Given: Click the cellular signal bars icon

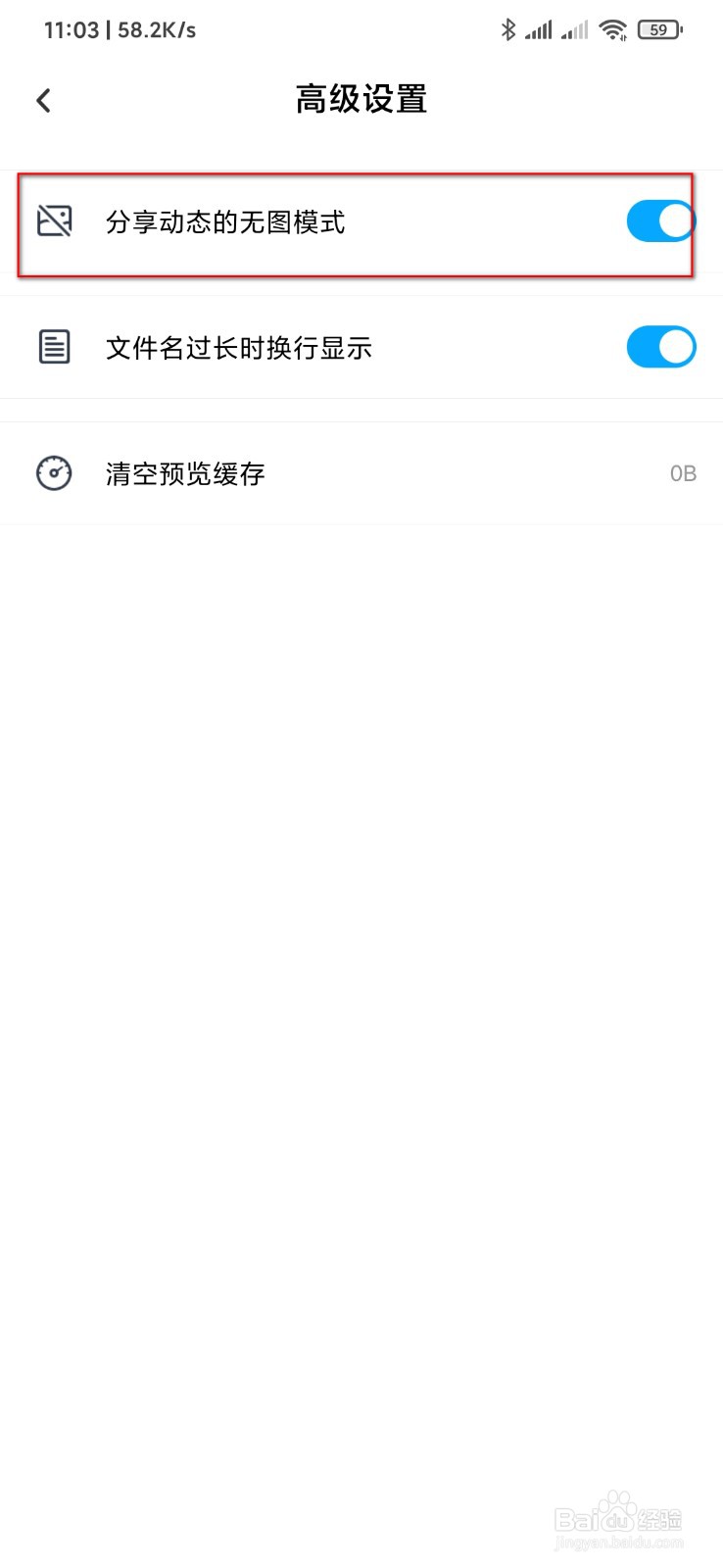Looking at the screenshot, I should click(x=540, y=29).
